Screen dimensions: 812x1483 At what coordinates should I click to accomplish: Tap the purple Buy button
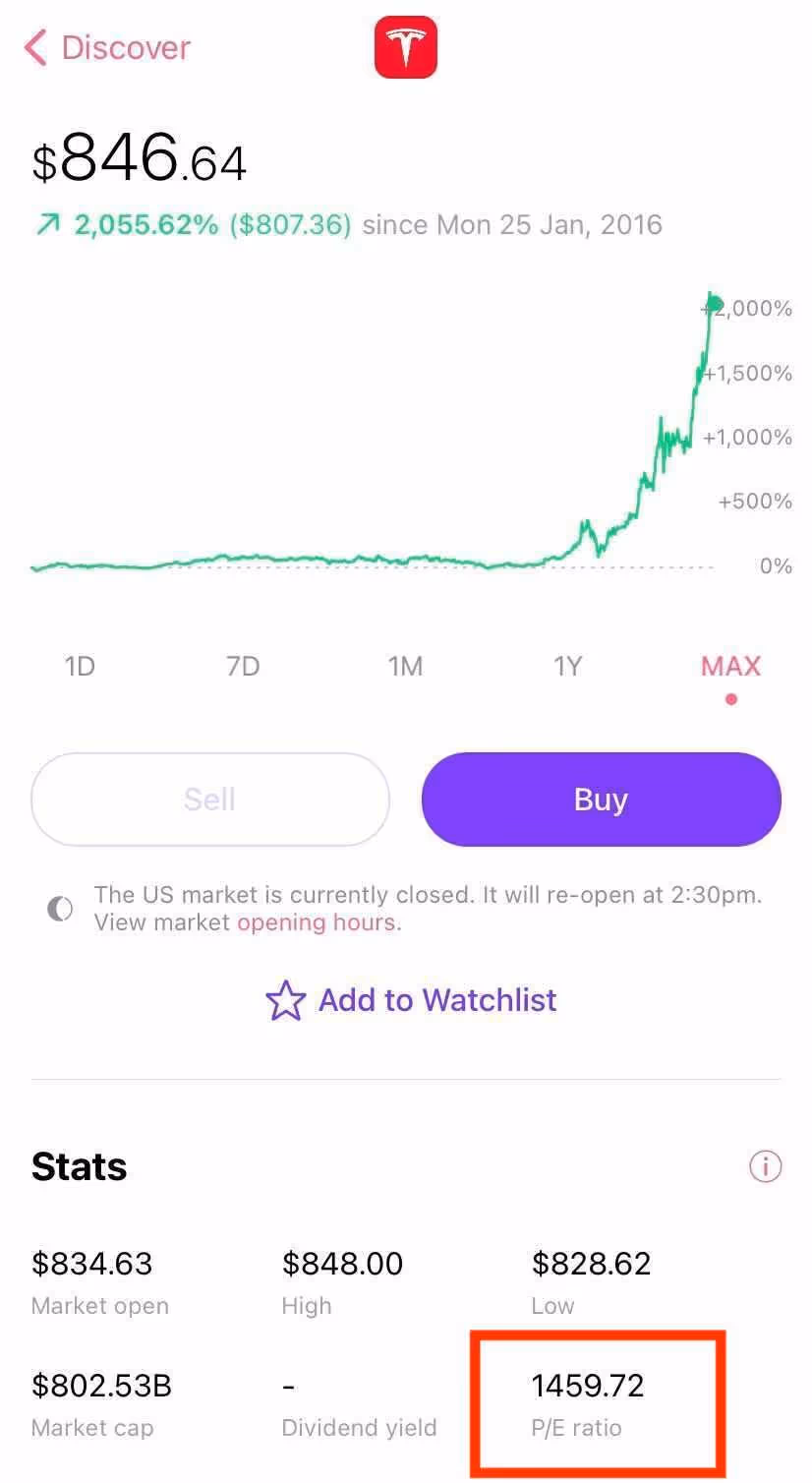601,800
